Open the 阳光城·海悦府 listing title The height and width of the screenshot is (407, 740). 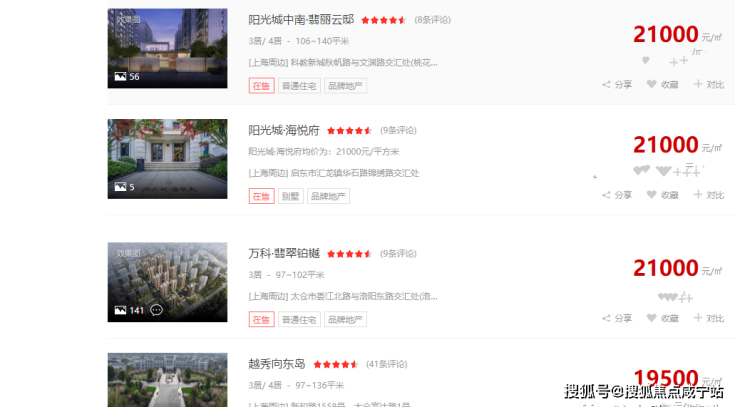[284, 130]
